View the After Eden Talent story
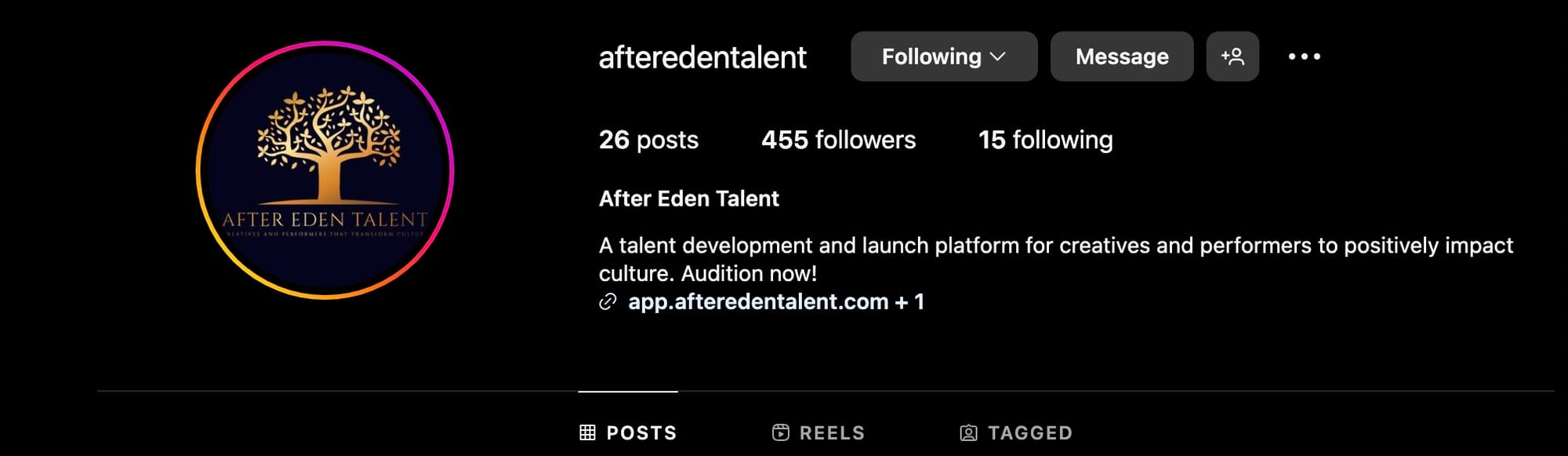The width and height of the screenshot is (1568, 456). 325,170
